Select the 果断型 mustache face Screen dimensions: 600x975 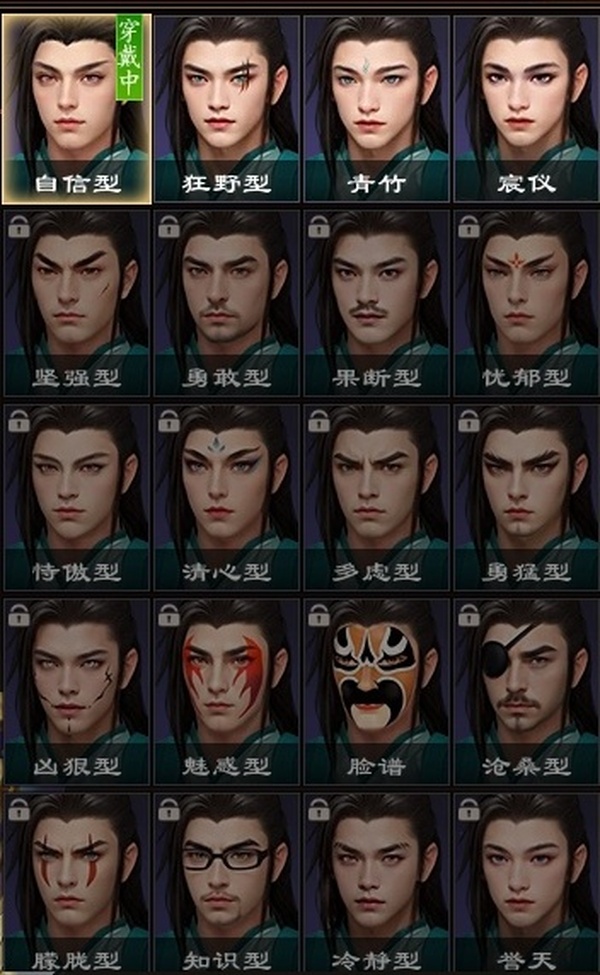coord(377,302)
